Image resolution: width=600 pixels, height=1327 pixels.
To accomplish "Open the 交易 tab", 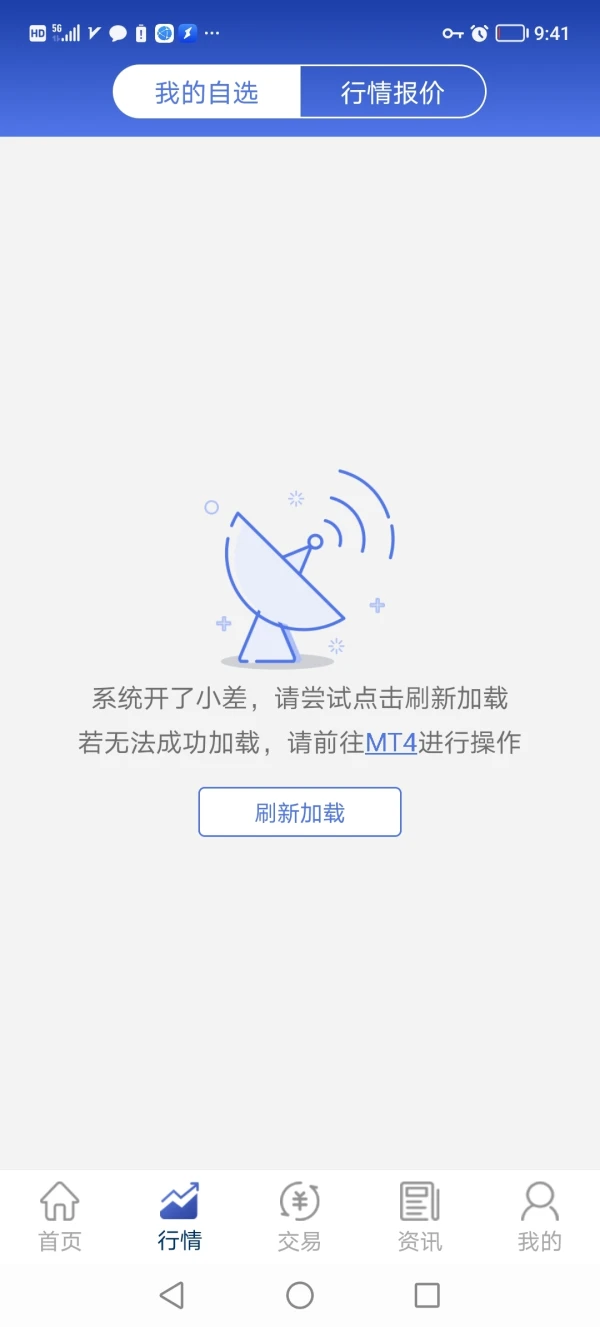I will pos(300,1216).
